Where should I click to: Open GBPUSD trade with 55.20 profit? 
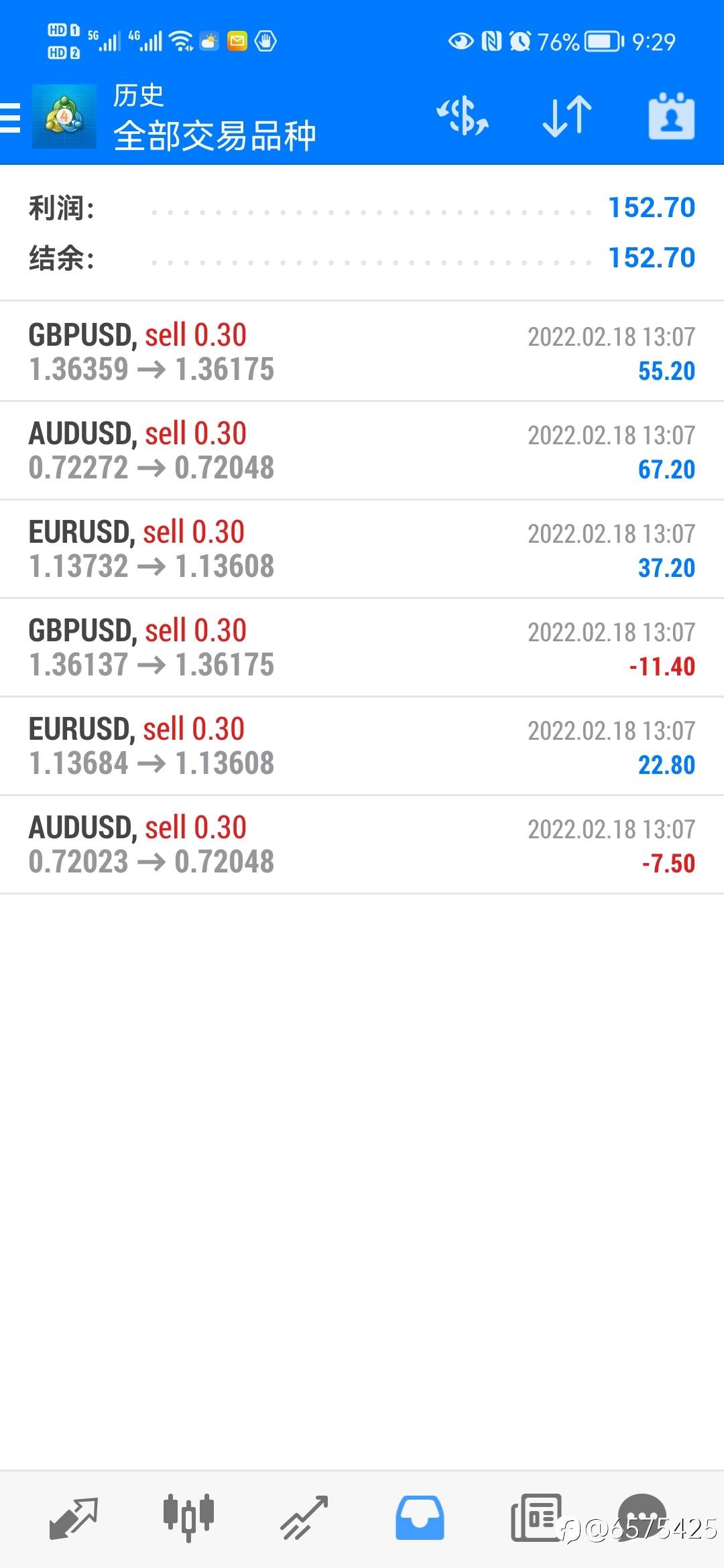point(362,352)
